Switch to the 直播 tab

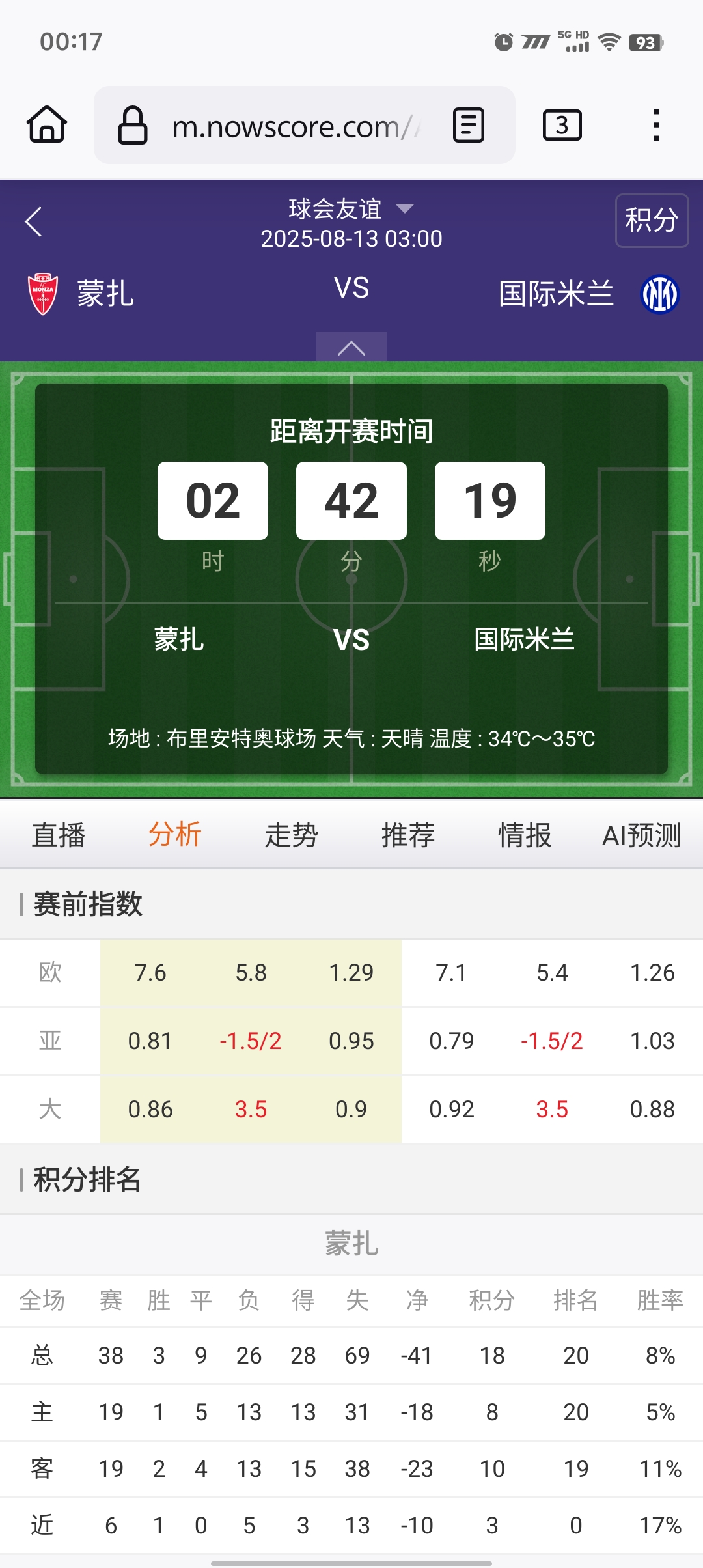click(59, 835)
